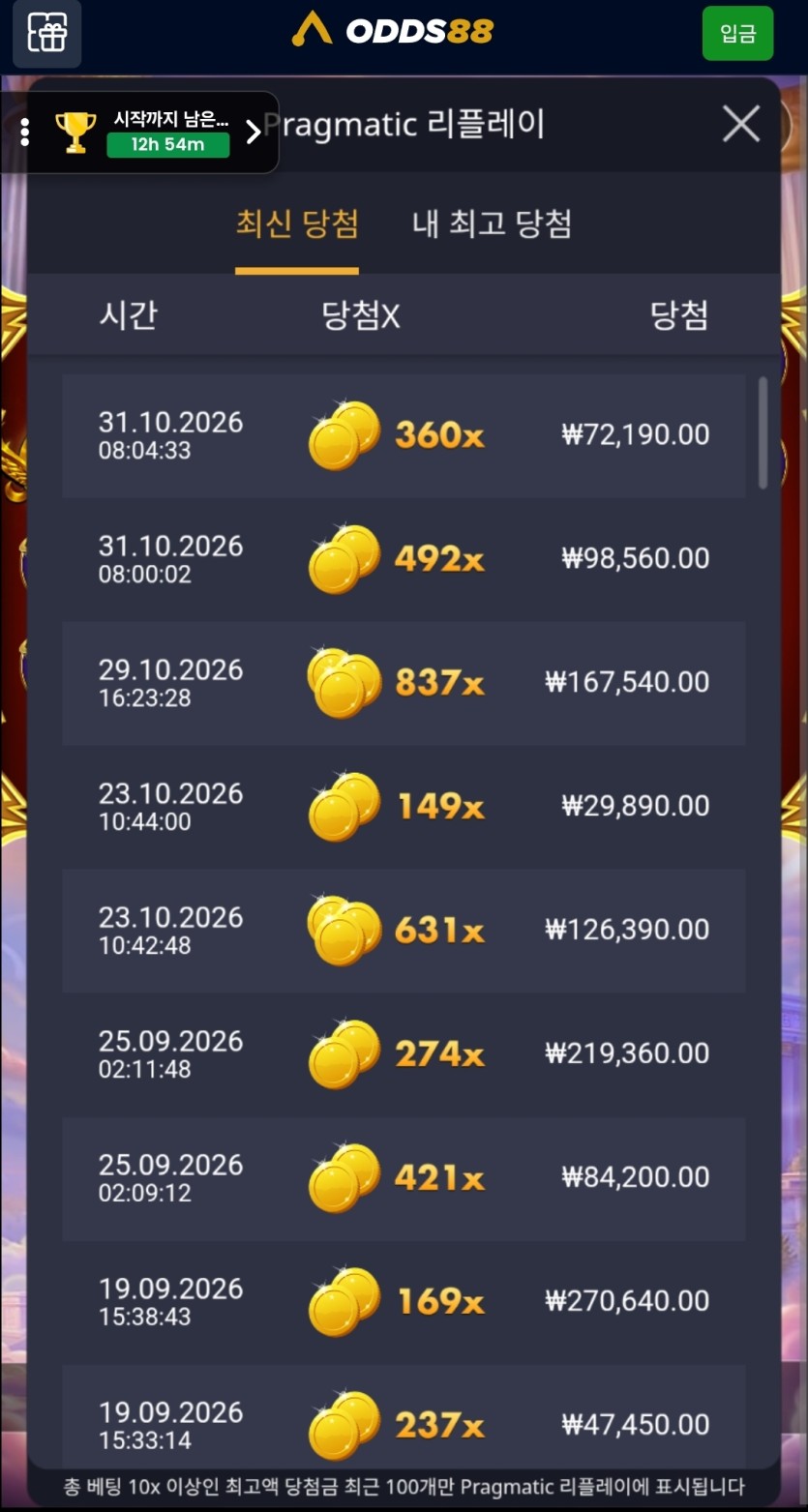Screen dimensions: 808x1512
Task: Open the 492x win replay row
Action: point(404,559)
